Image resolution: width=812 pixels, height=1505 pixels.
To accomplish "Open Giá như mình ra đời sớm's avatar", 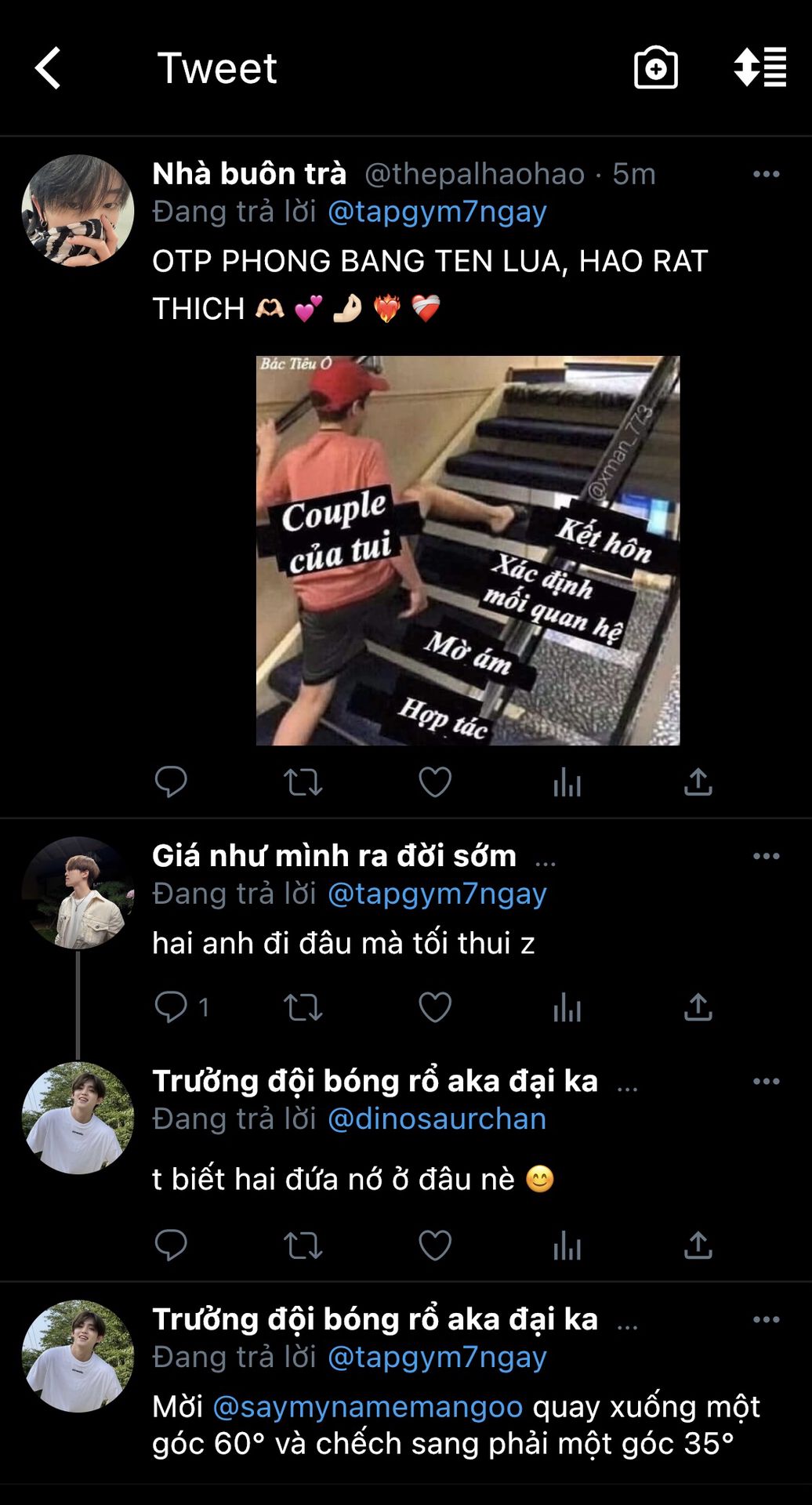I will pyautogui.click(x=78, y=893).
